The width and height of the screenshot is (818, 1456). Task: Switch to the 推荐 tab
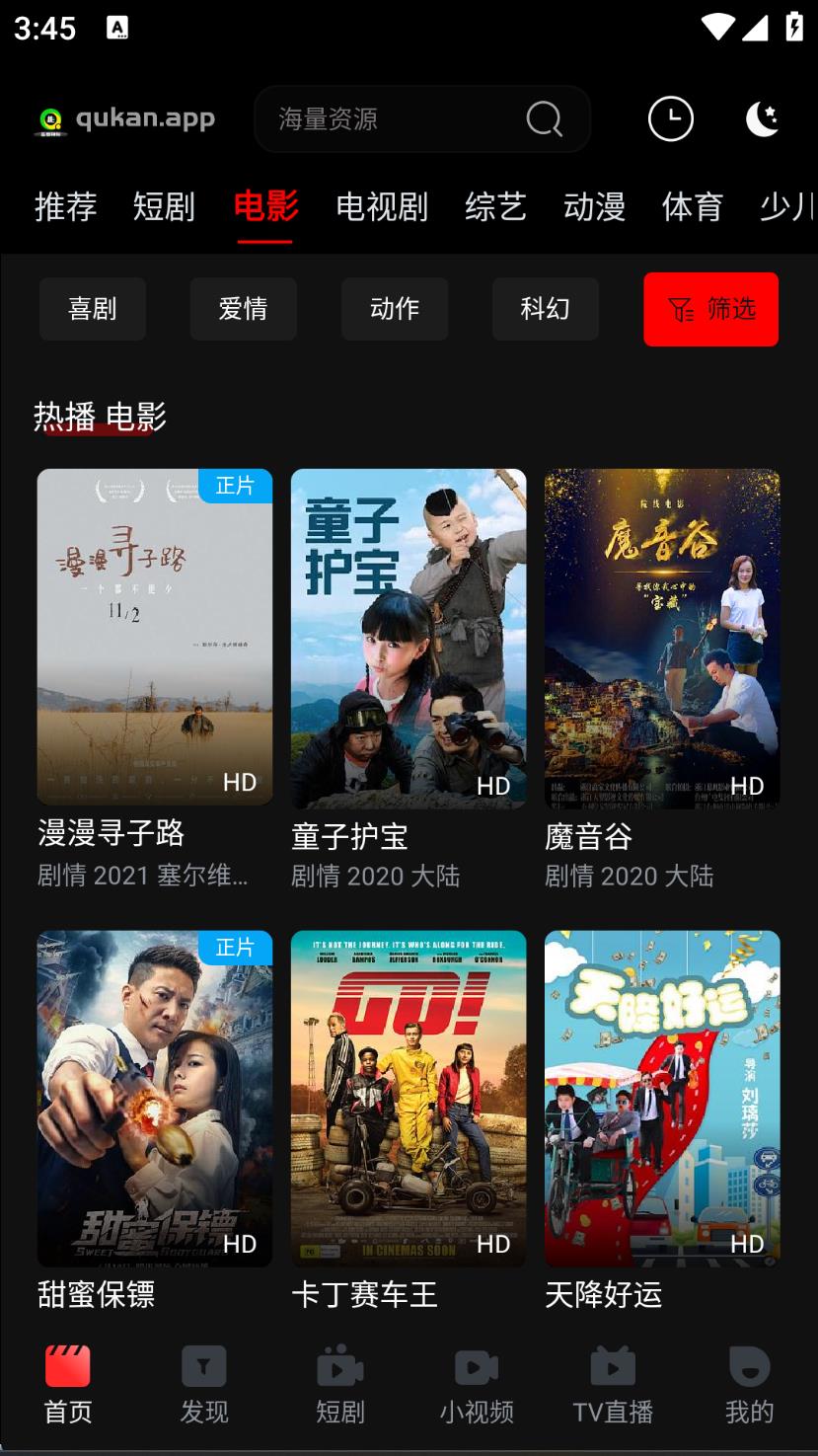click(x=66, y=207)
